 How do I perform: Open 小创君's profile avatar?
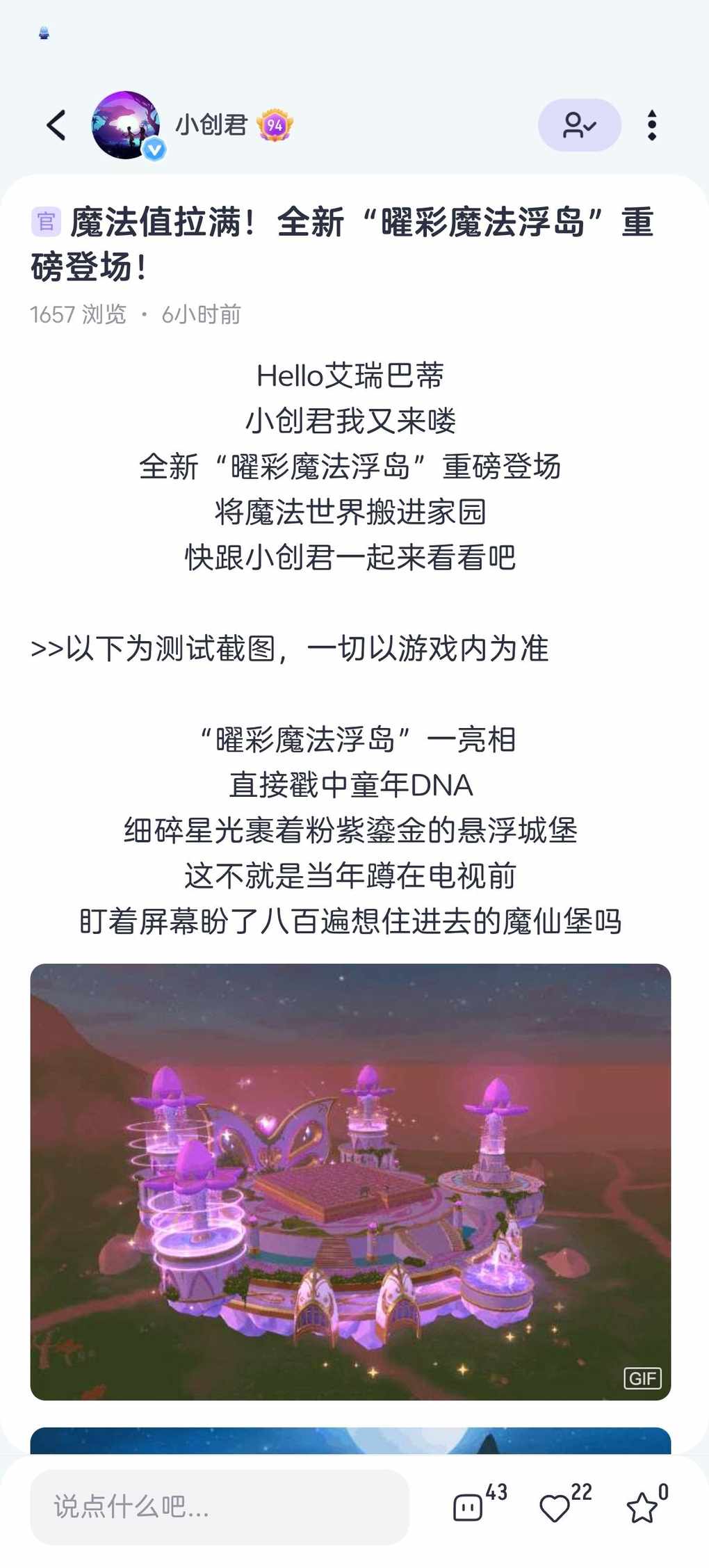(126, 125)
